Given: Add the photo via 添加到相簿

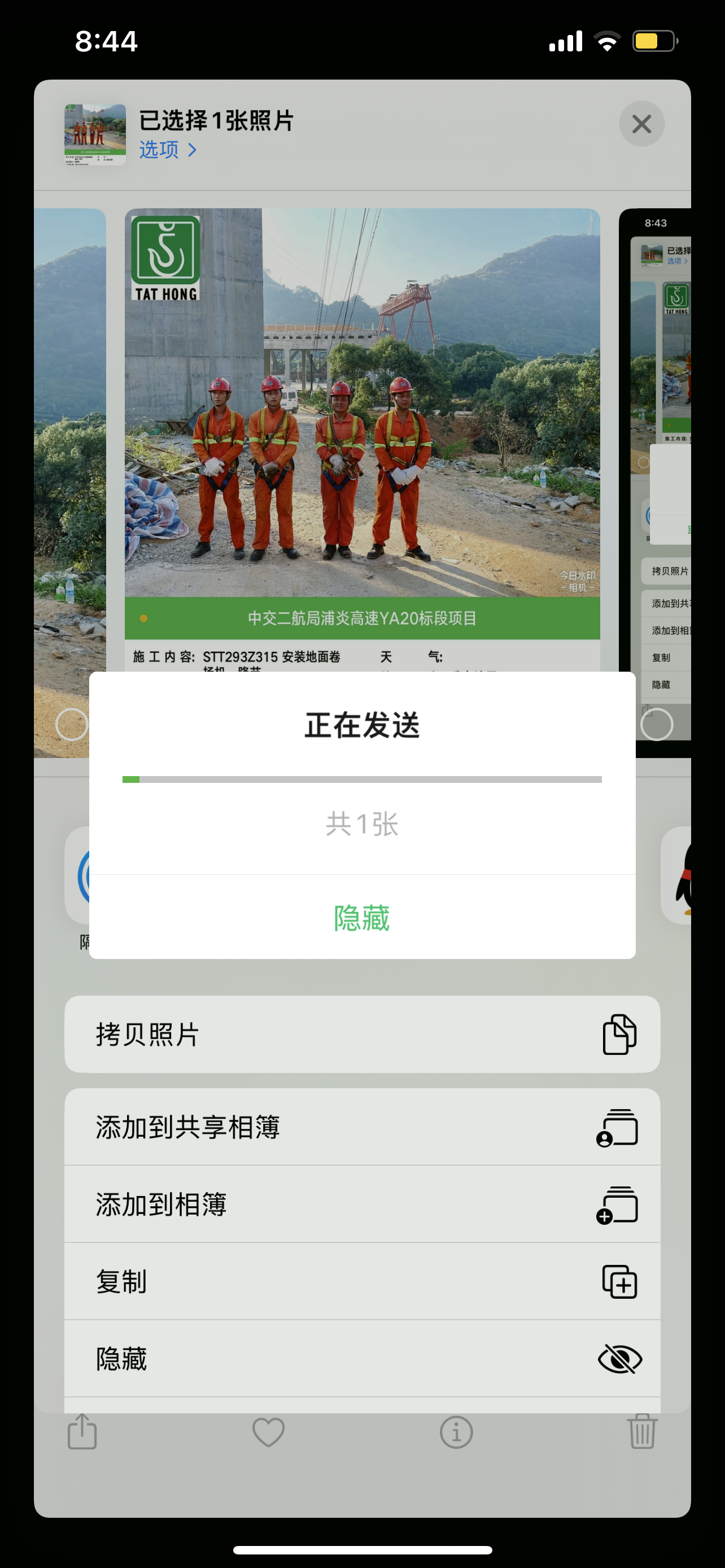Looking at the screenshot, I should (361, 1204).
